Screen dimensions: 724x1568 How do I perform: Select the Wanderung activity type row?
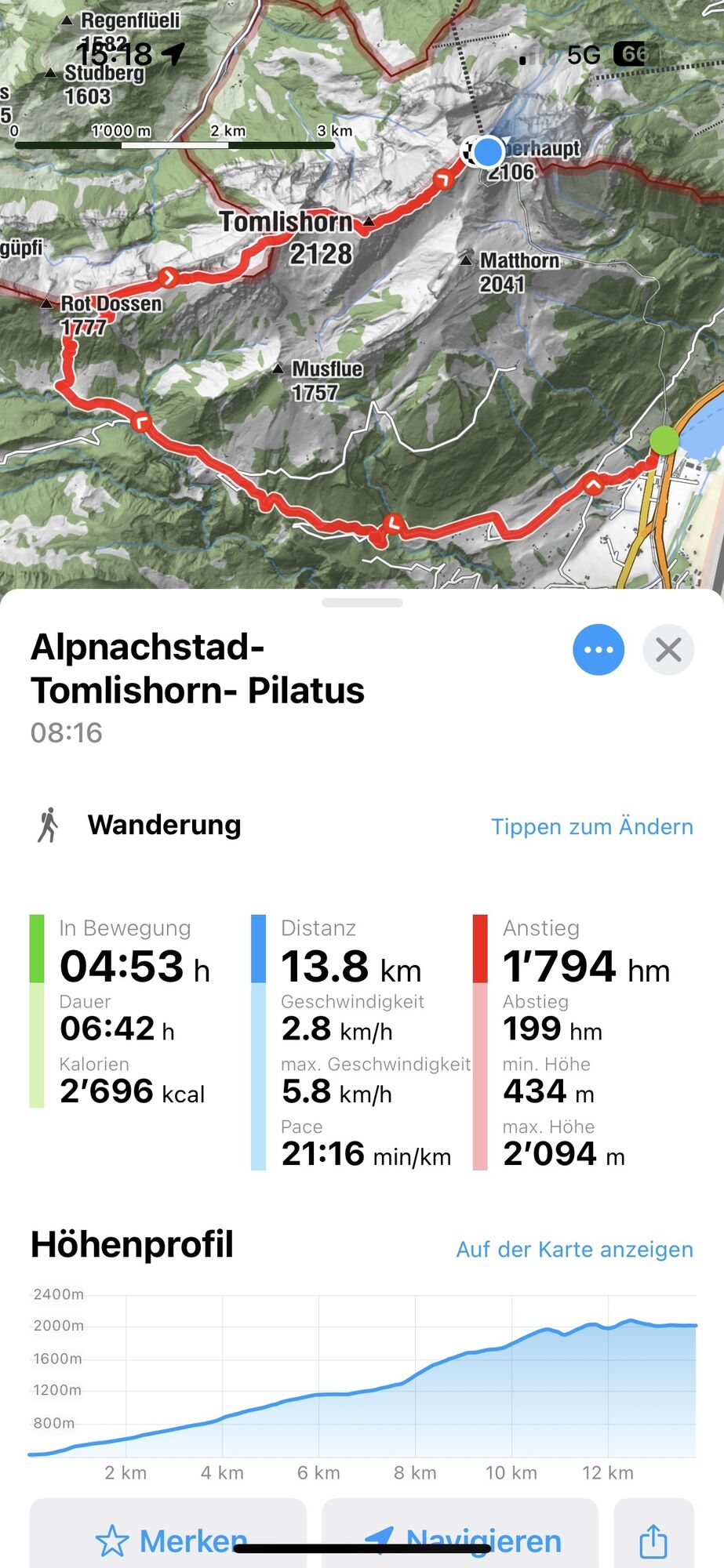pyautogui.click(x=164, y=825)
